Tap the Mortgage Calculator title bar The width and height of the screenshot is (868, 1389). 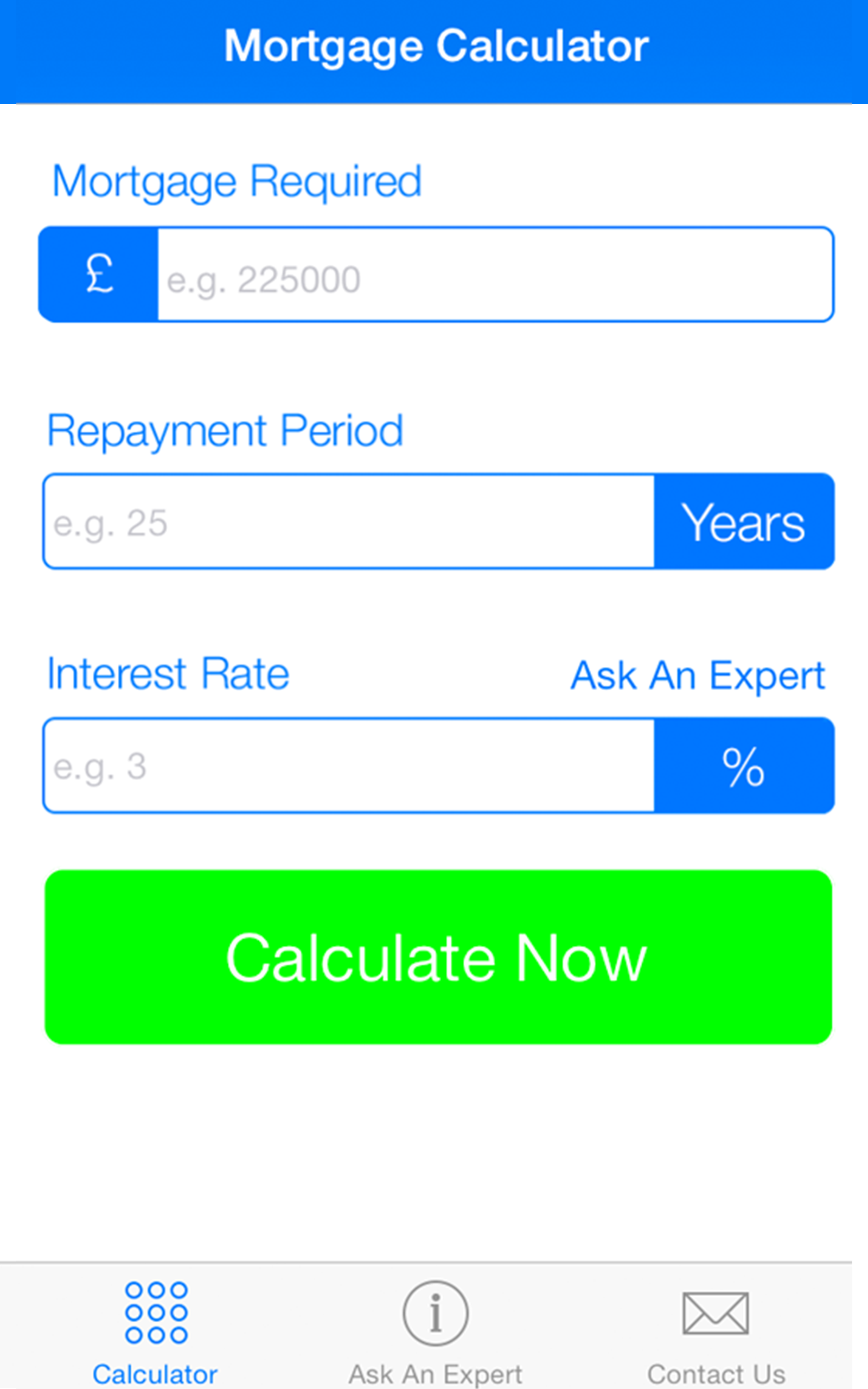[x=434, y=46]
